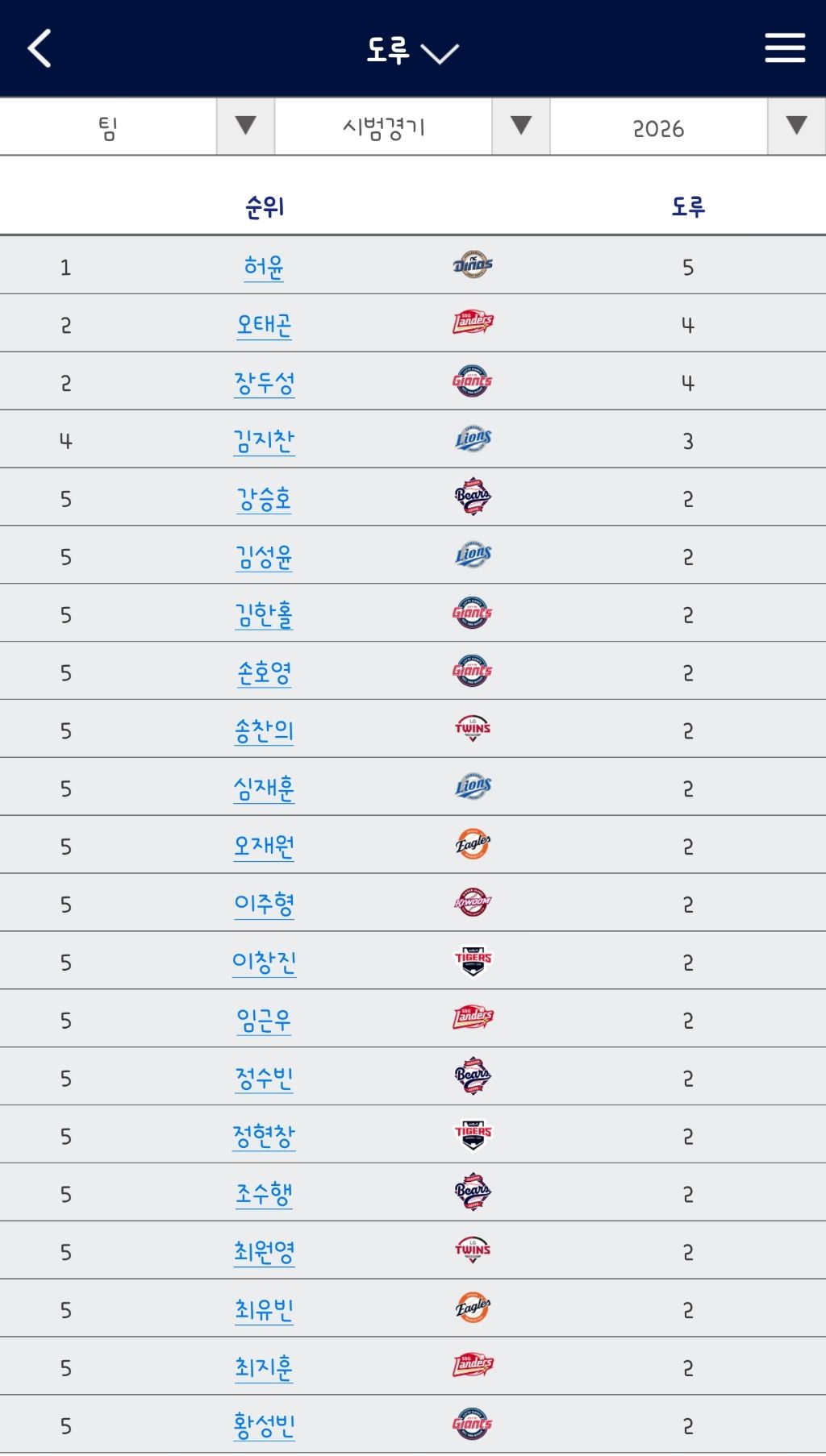Open the 팀 filter dropdown
The height and width of the screenshot is (1456, 826).
[137, 127]
